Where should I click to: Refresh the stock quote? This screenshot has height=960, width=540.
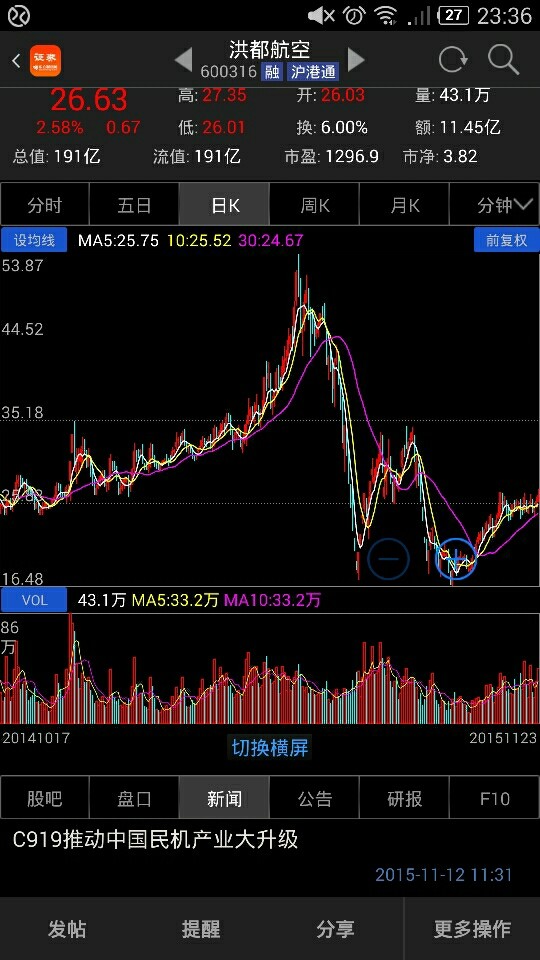coord(453,60)
